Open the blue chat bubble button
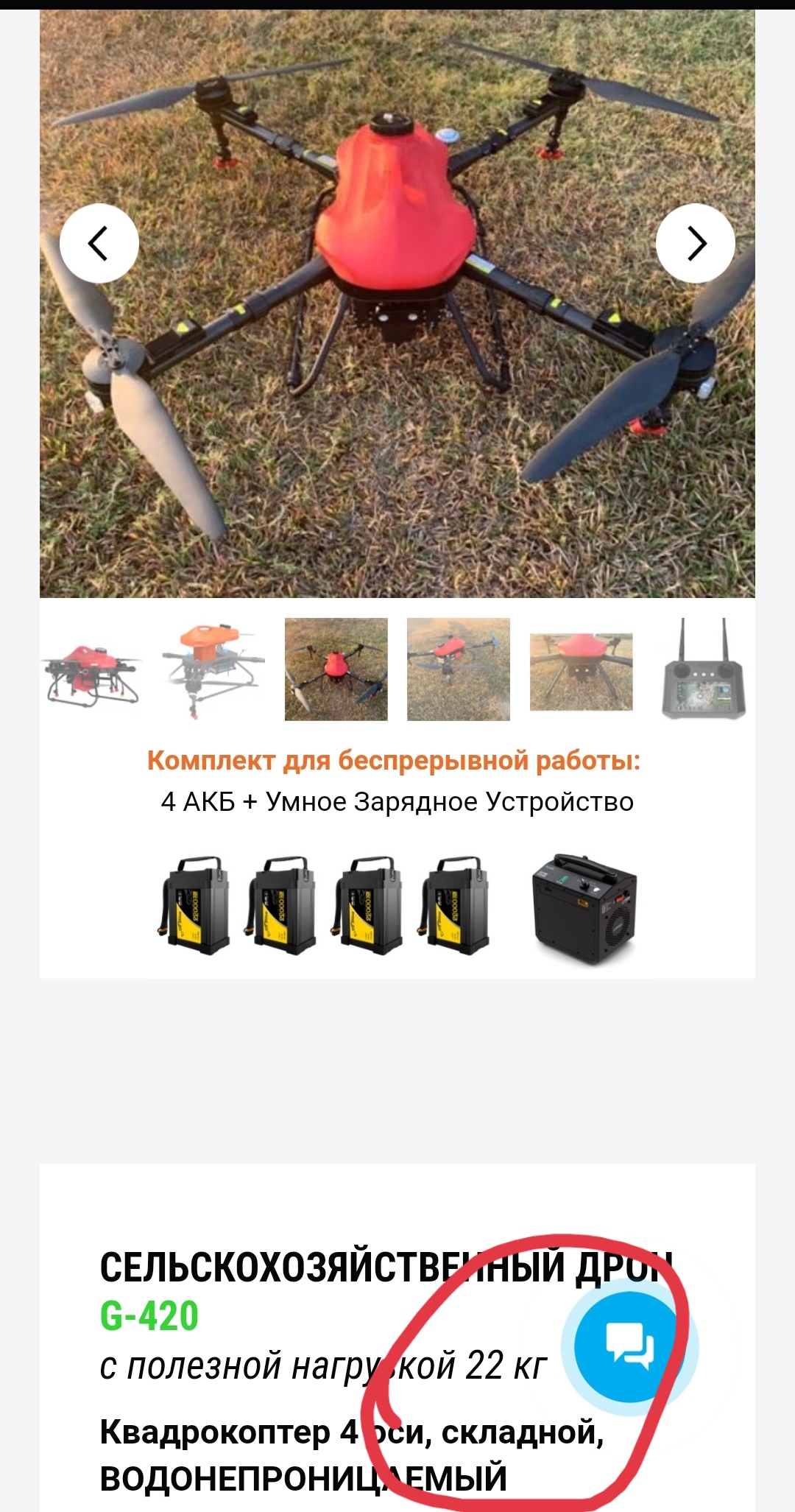Image resolution: width=795 pixels, height=1512 pixels. 629,1346
